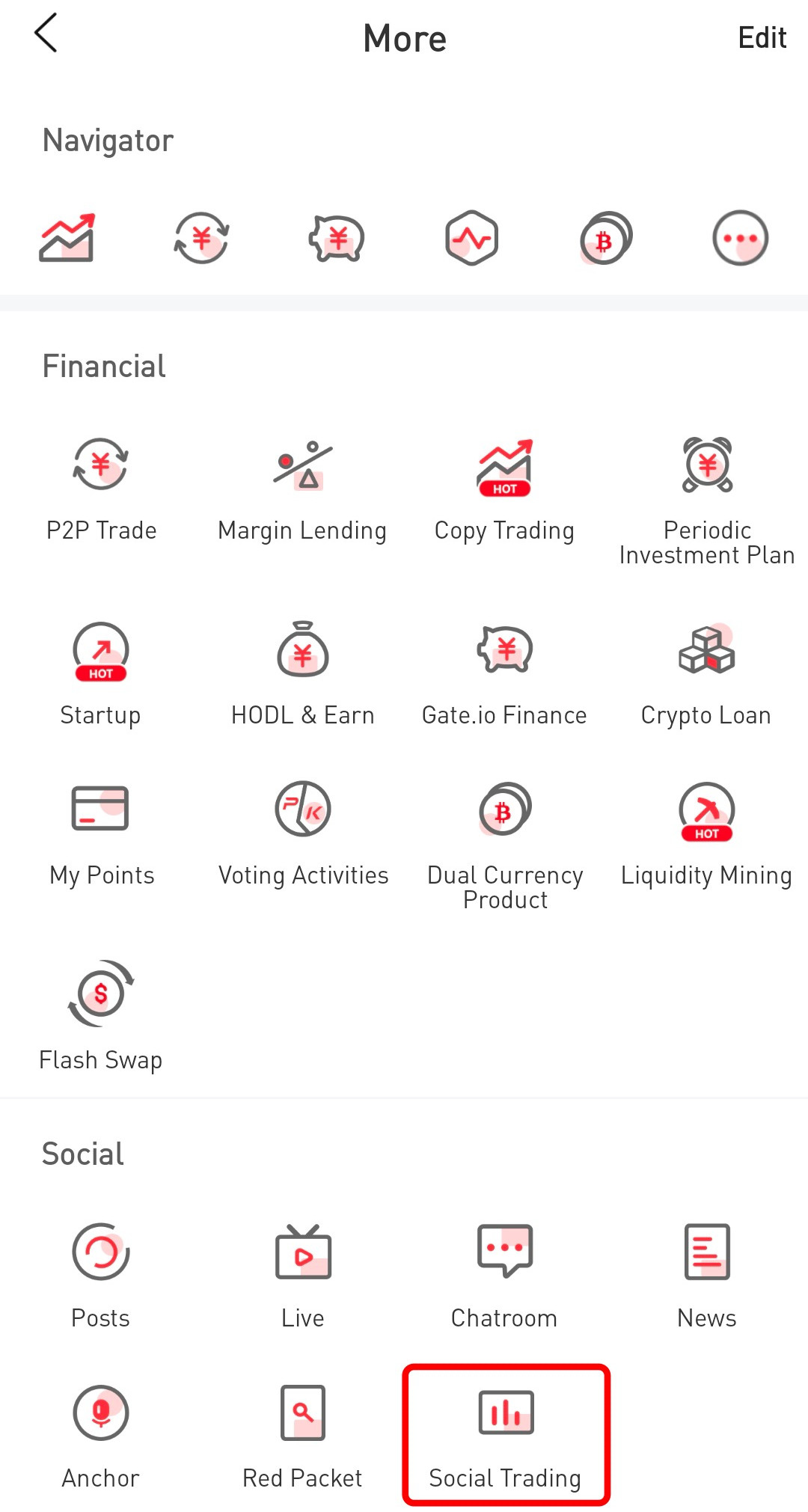Launch Flash Swap
Screen dimensions: 808x1512
(x=101, y=1016)
